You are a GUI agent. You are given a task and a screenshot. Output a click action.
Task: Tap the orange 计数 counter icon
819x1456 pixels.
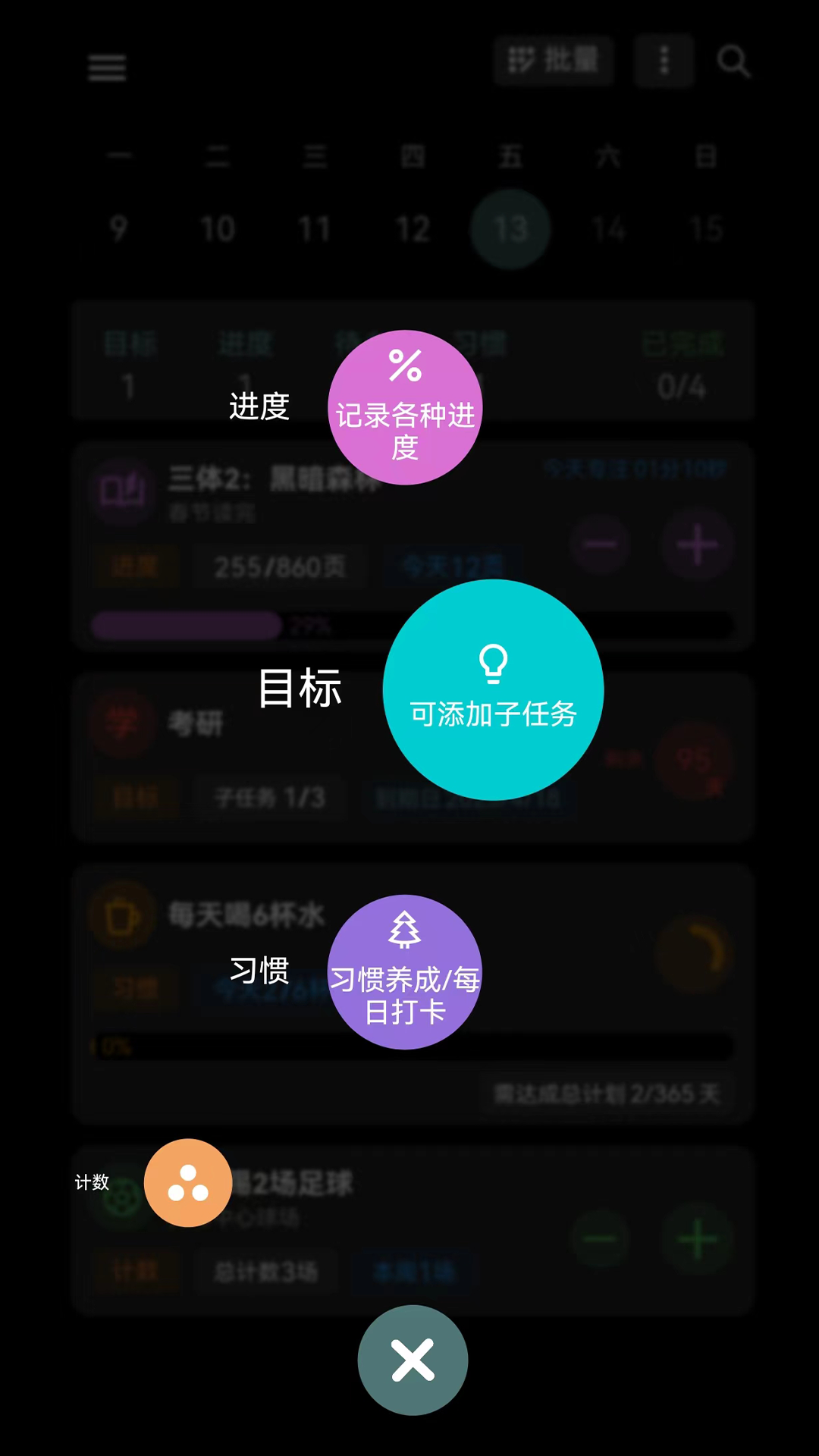point(188,1183)
